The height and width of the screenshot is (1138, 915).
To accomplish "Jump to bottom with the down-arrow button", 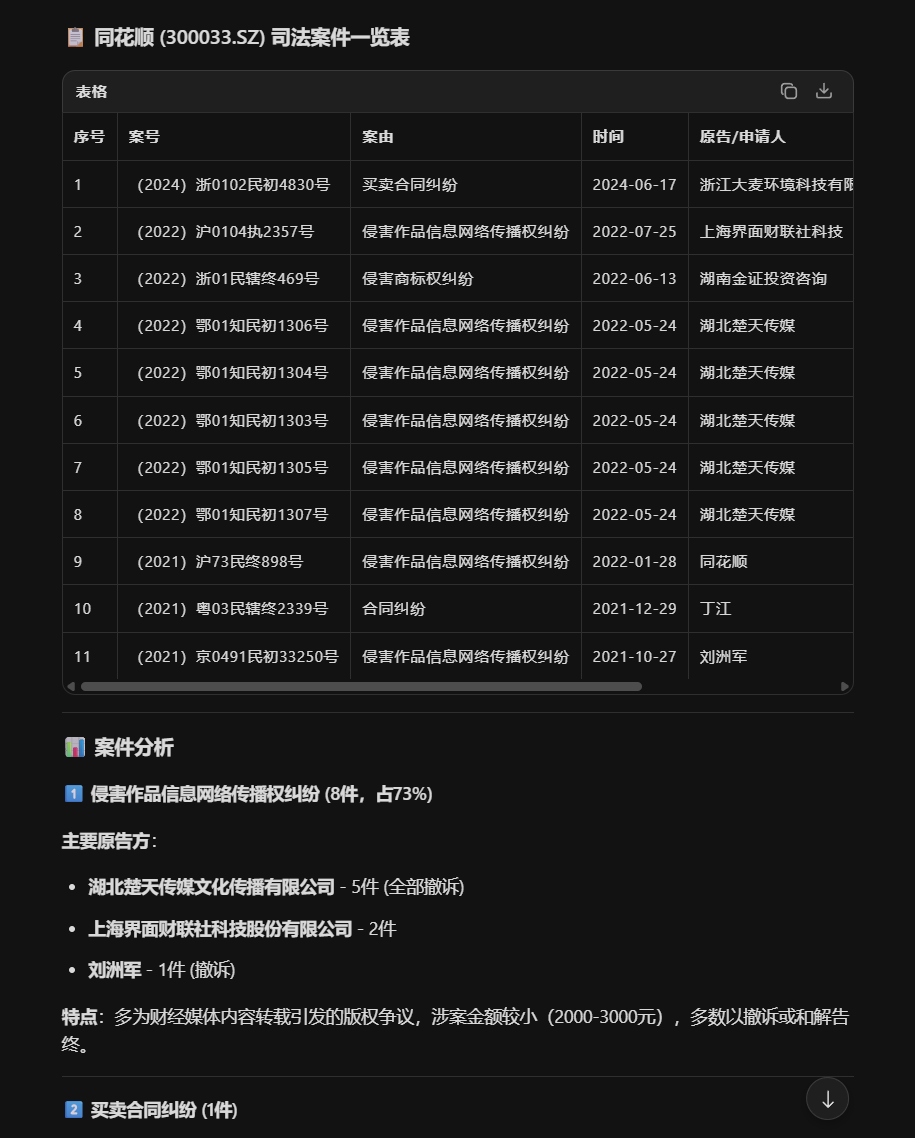I will (827, 1099).
